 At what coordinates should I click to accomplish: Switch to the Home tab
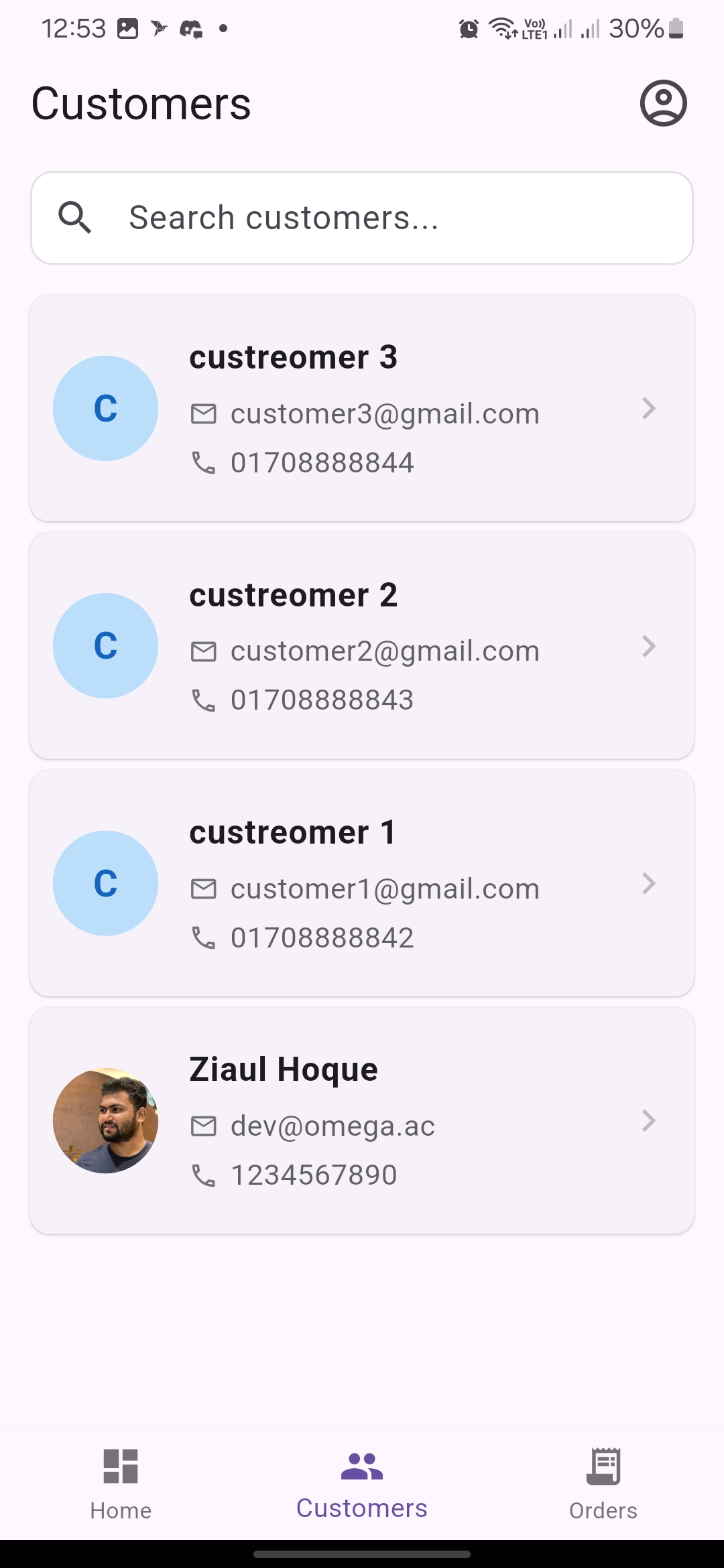121,1482
